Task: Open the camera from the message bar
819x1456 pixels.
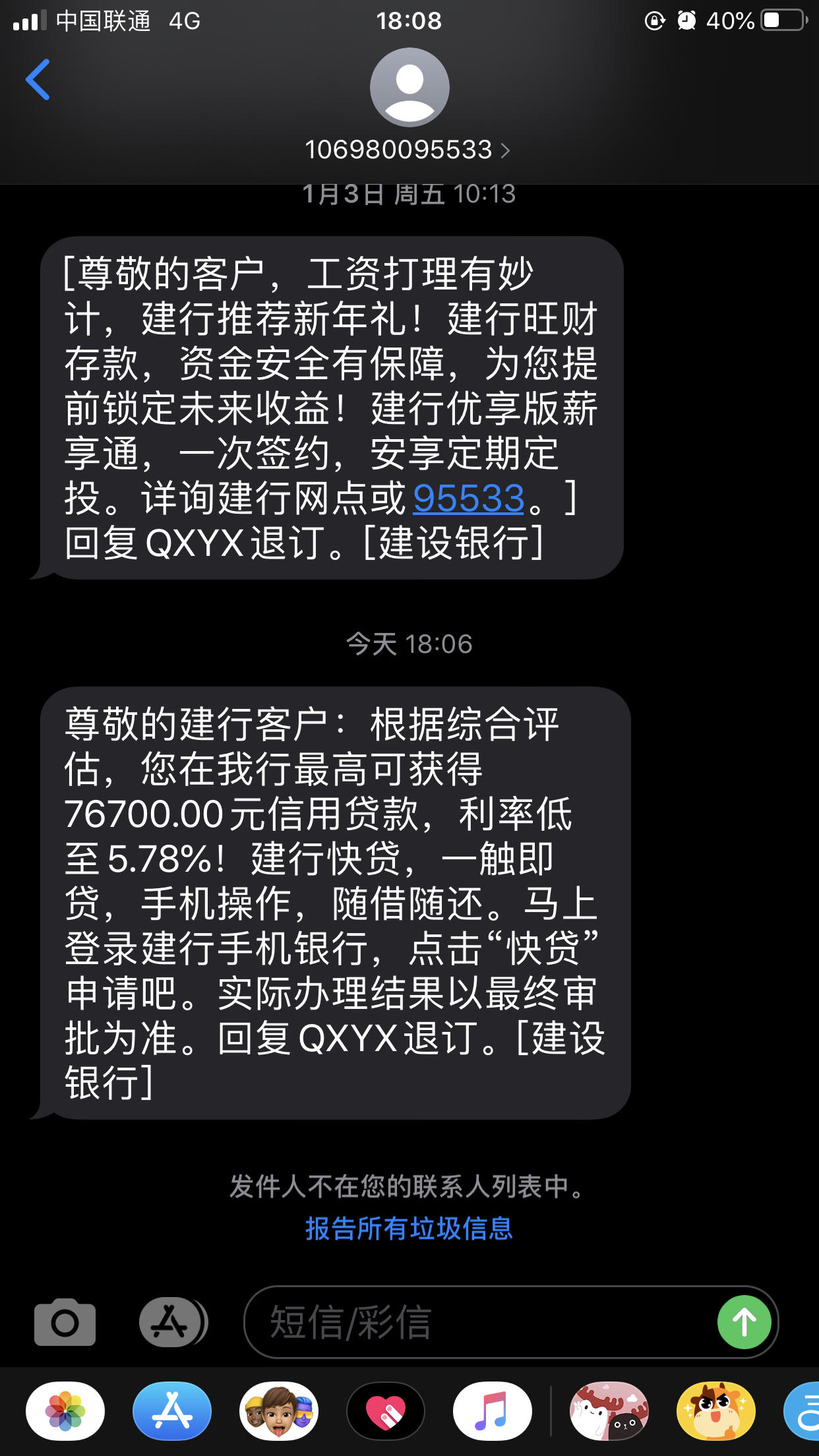Action: 66,1322
